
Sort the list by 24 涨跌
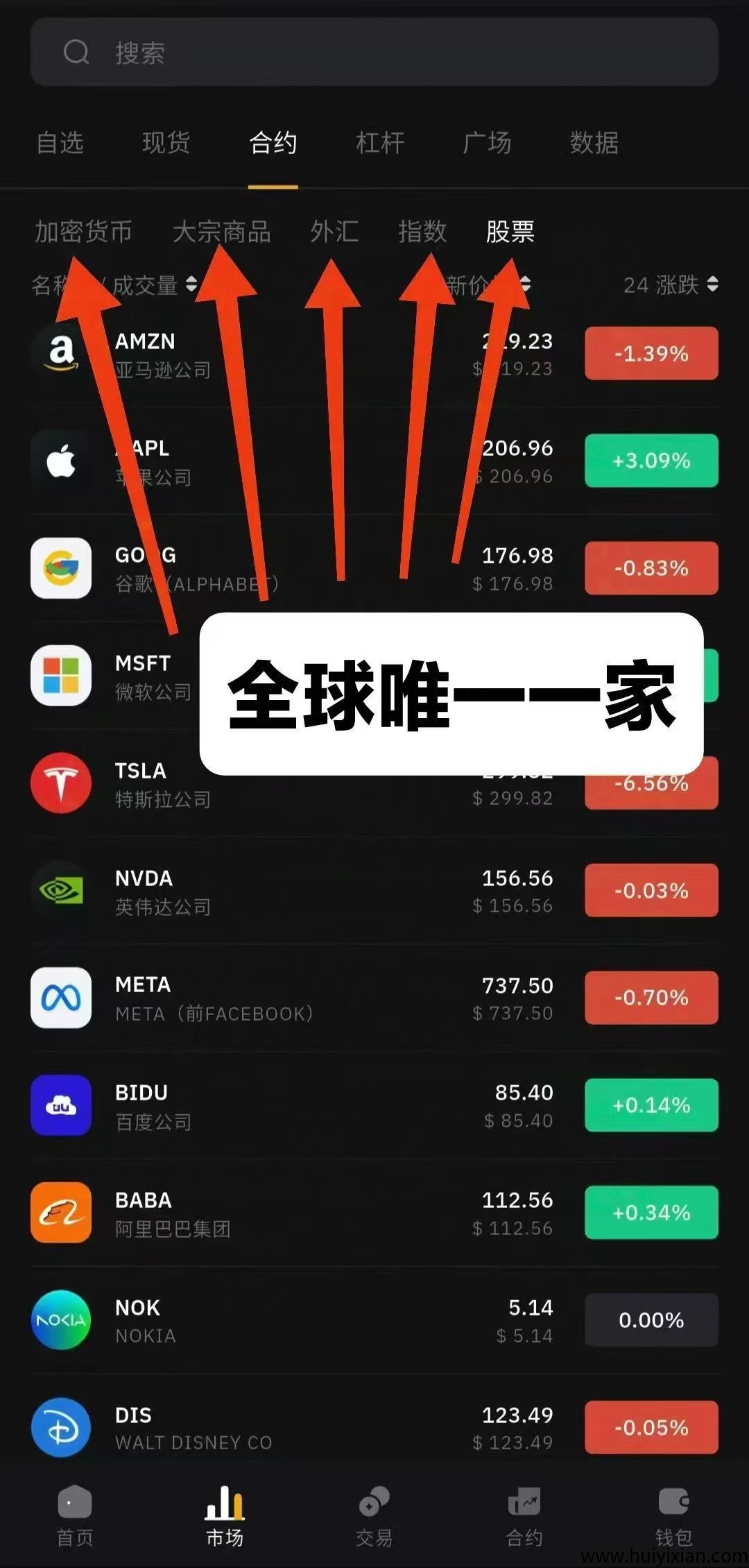[670, 284]
